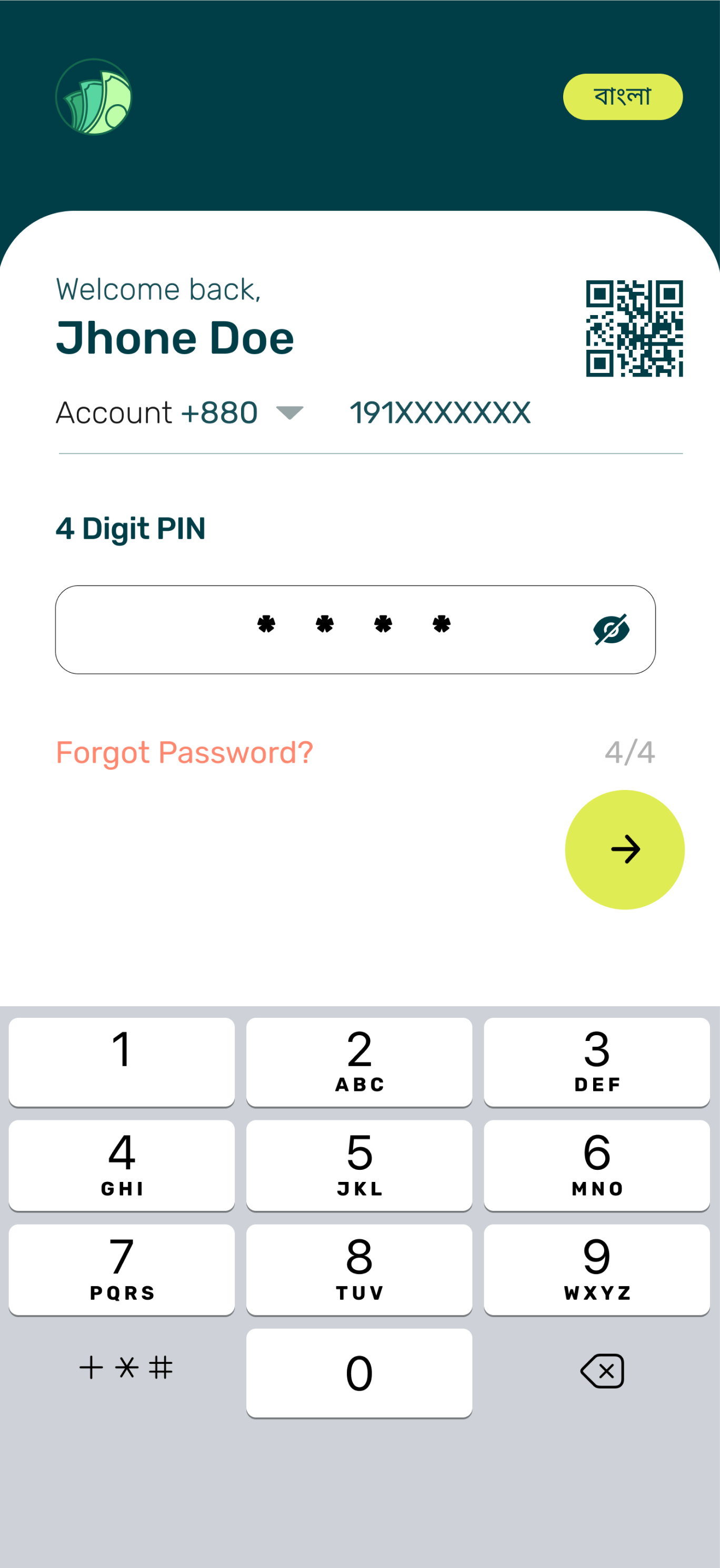The image size is (720, 1568).
Task: Open the QR code scanner
Action: click(634, 328)
